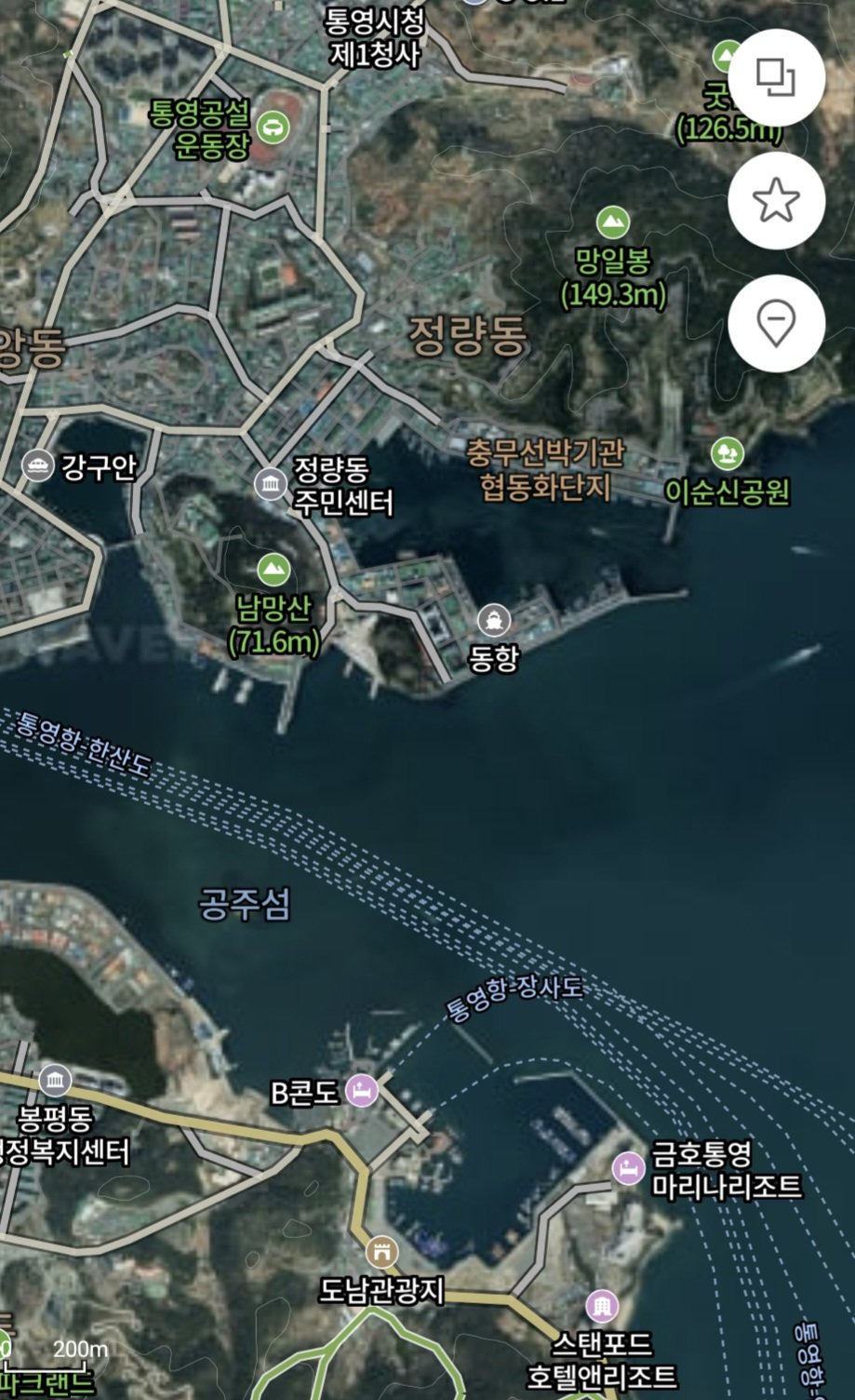Open the 금호통영마리나리조트 hotel marker
The height and width of the screenshot is (1400, 855).
coord(628,1167)
